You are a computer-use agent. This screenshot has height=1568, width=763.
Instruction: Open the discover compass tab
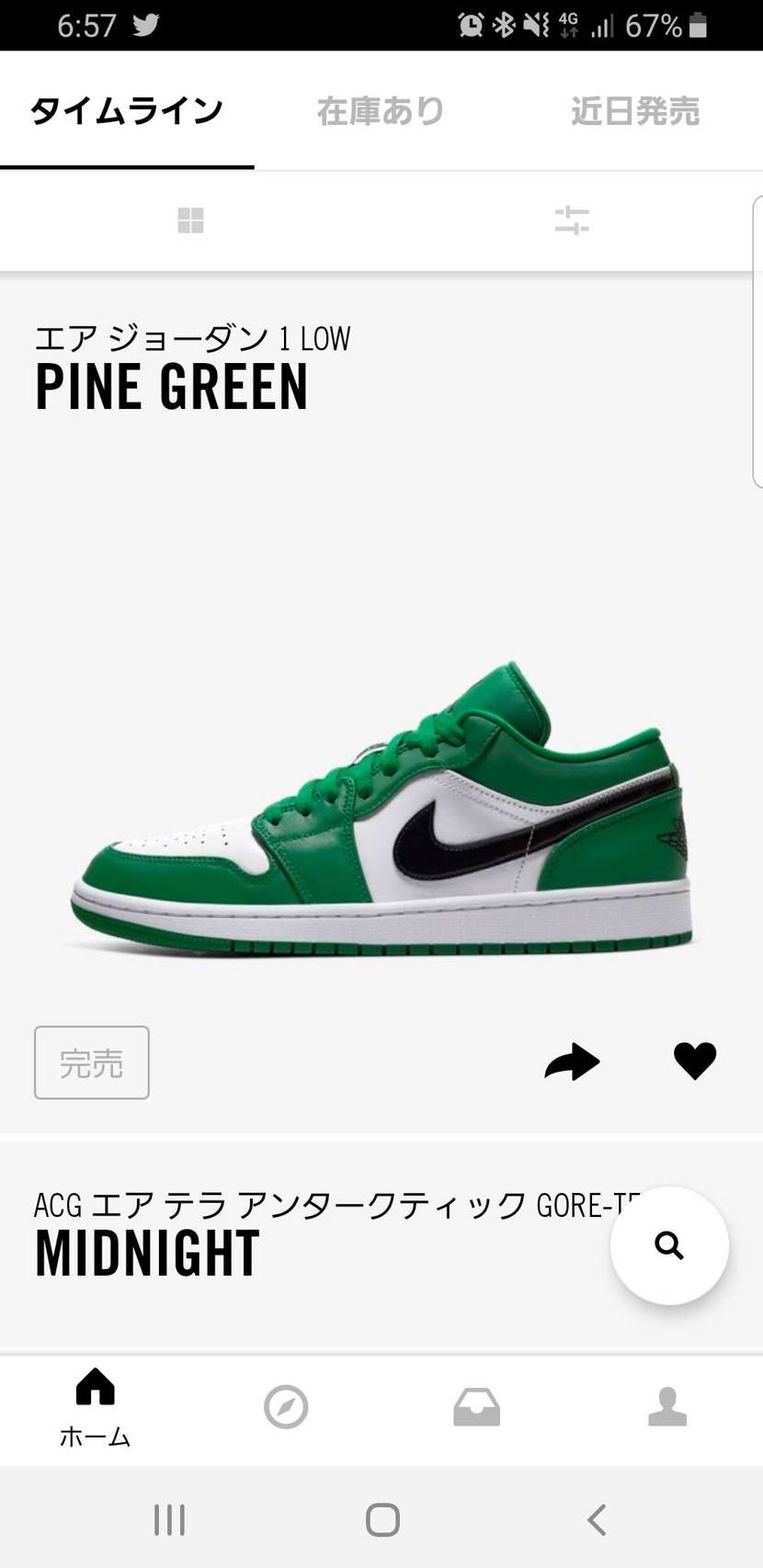pyautogui.click(x=286, y=1407)
